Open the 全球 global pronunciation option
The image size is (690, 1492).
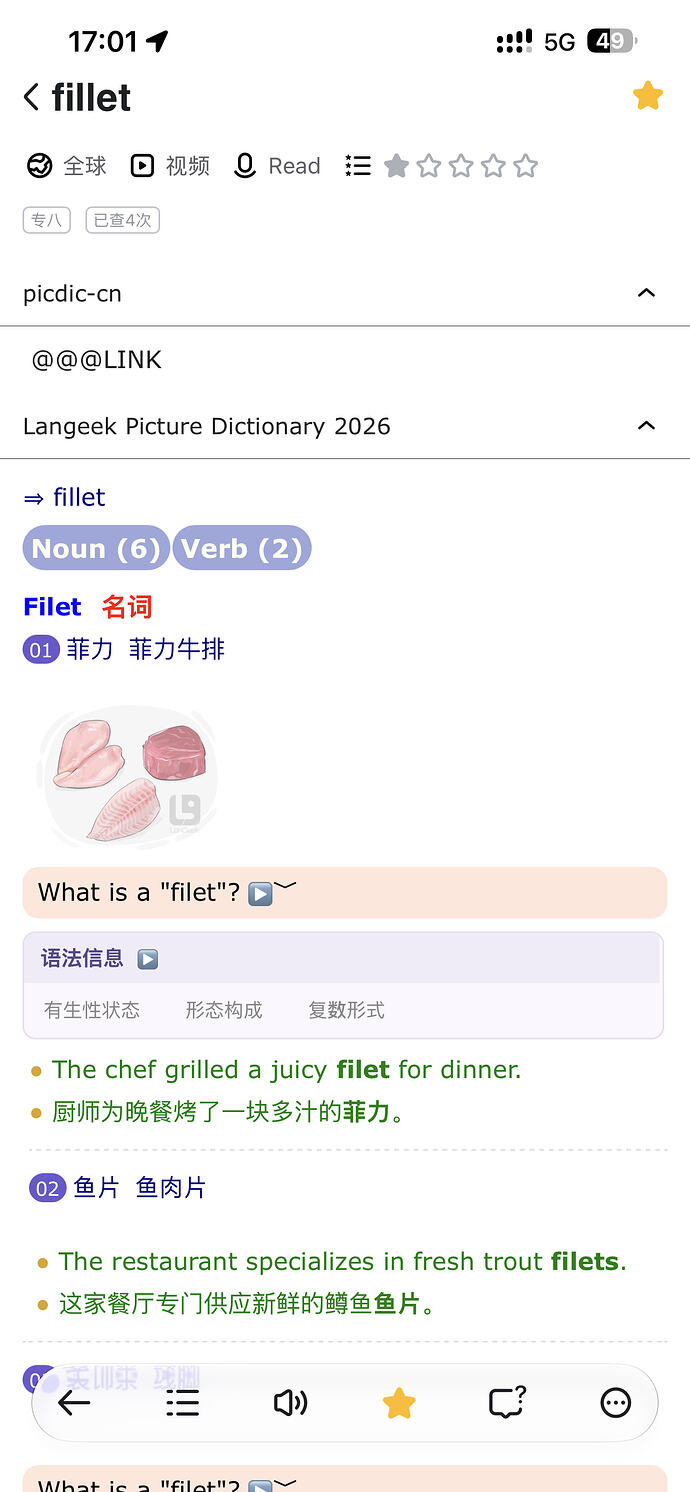coord(66,166)
